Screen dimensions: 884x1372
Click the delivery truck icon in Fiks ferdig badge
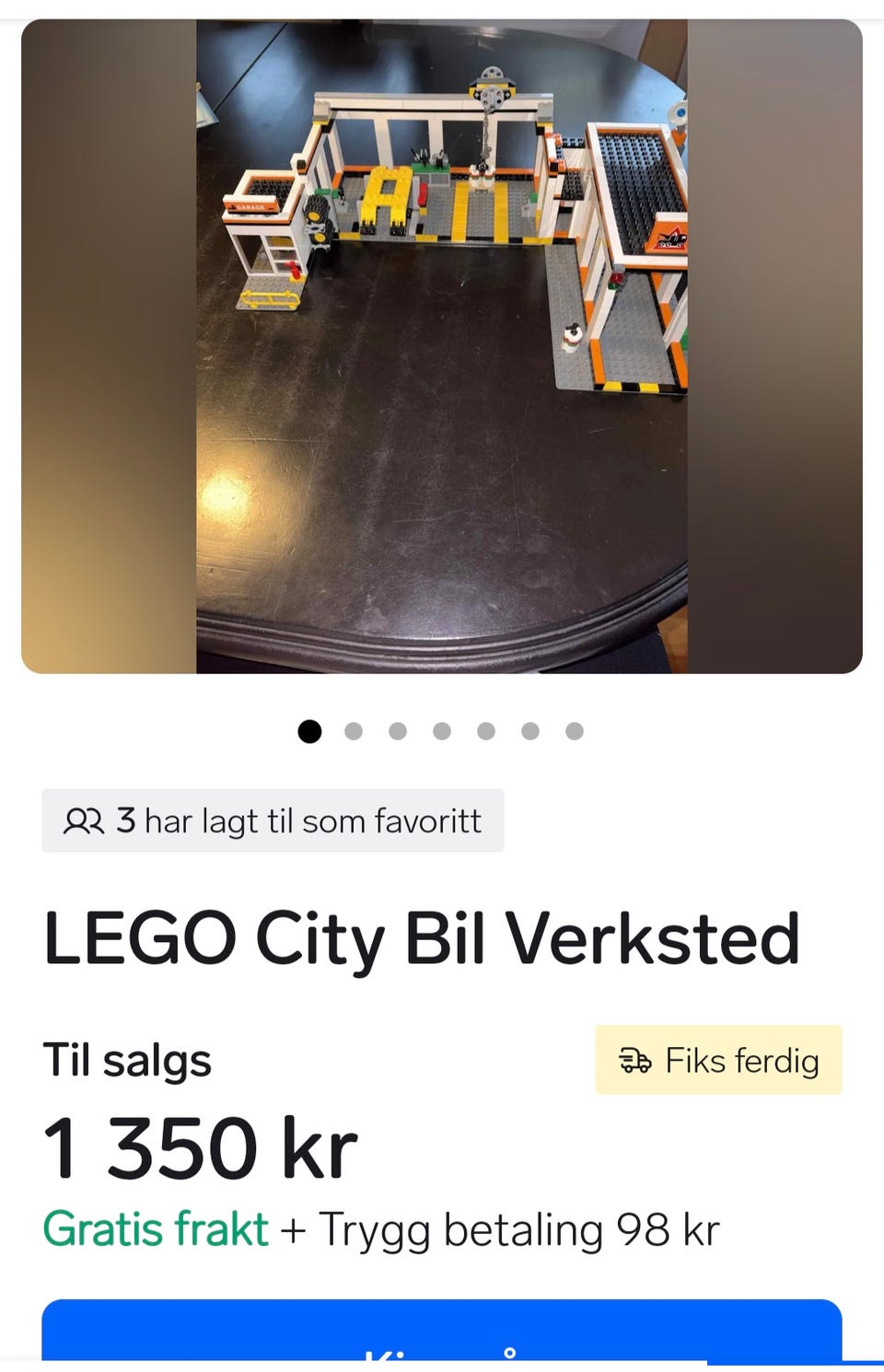pos(635,1060)
